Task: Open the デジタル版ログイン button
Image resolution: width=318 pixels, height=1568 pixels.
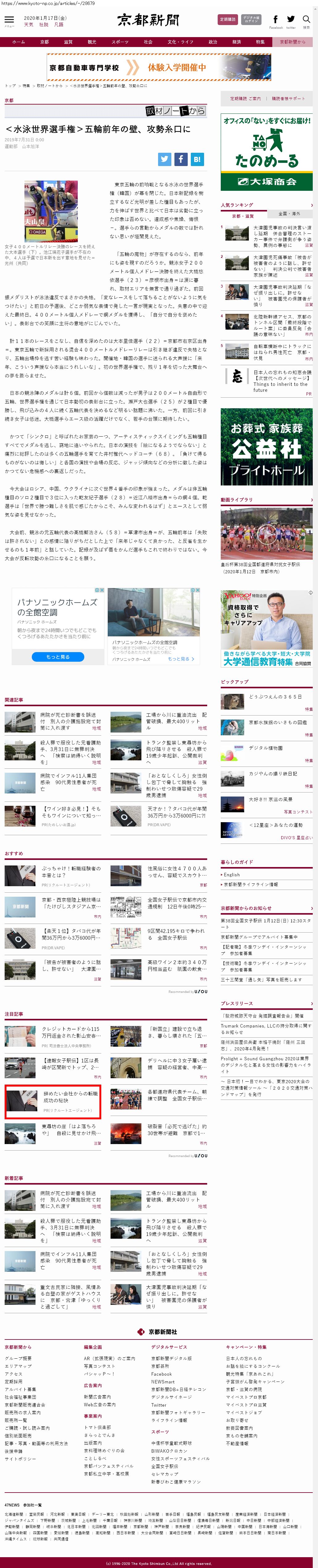Action: (251, 19)
